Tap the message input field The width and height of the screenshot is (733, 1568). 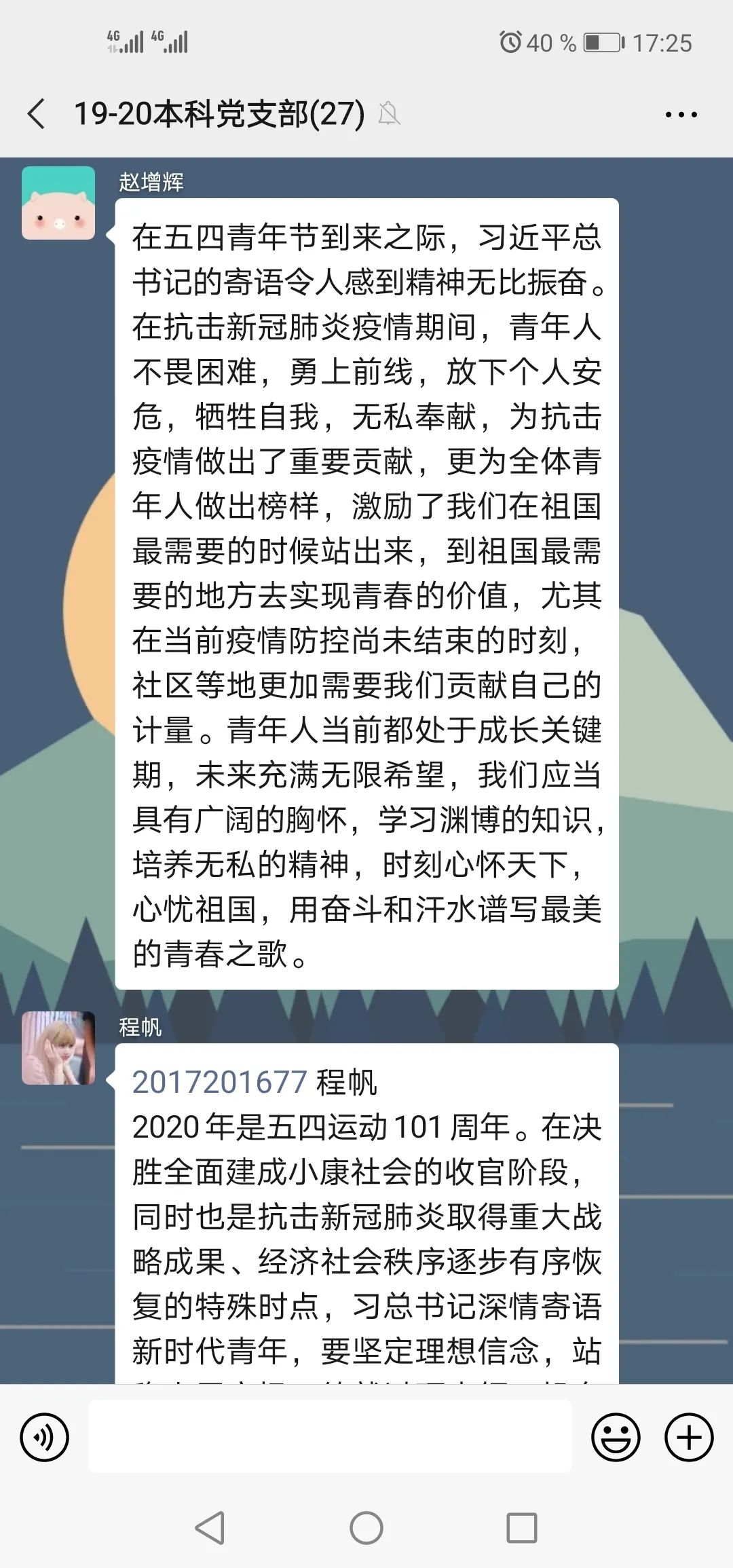click(x=330, y=1437)
